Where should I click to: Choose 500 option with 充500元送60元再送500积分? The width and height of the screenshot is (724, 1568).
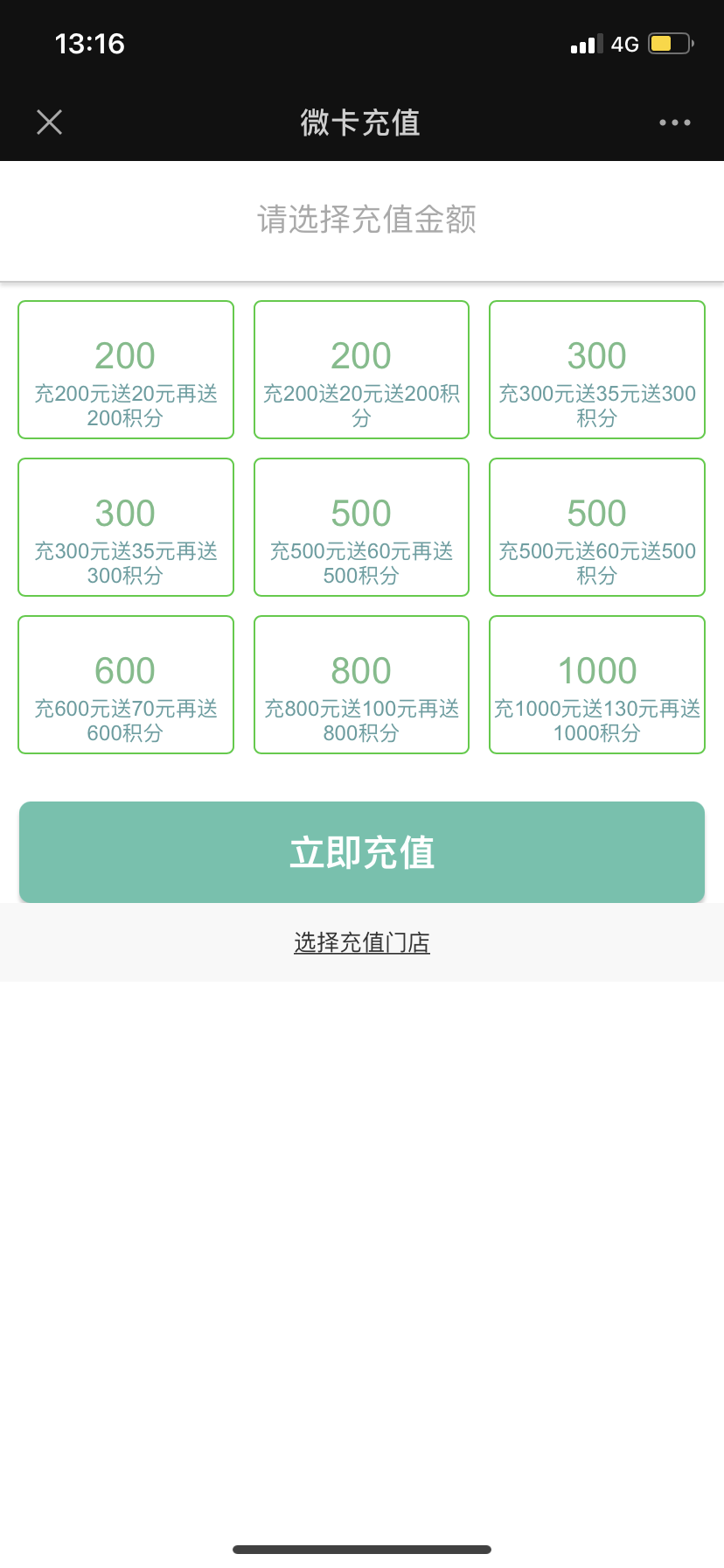pyautogui.click(x=361, y=528)
